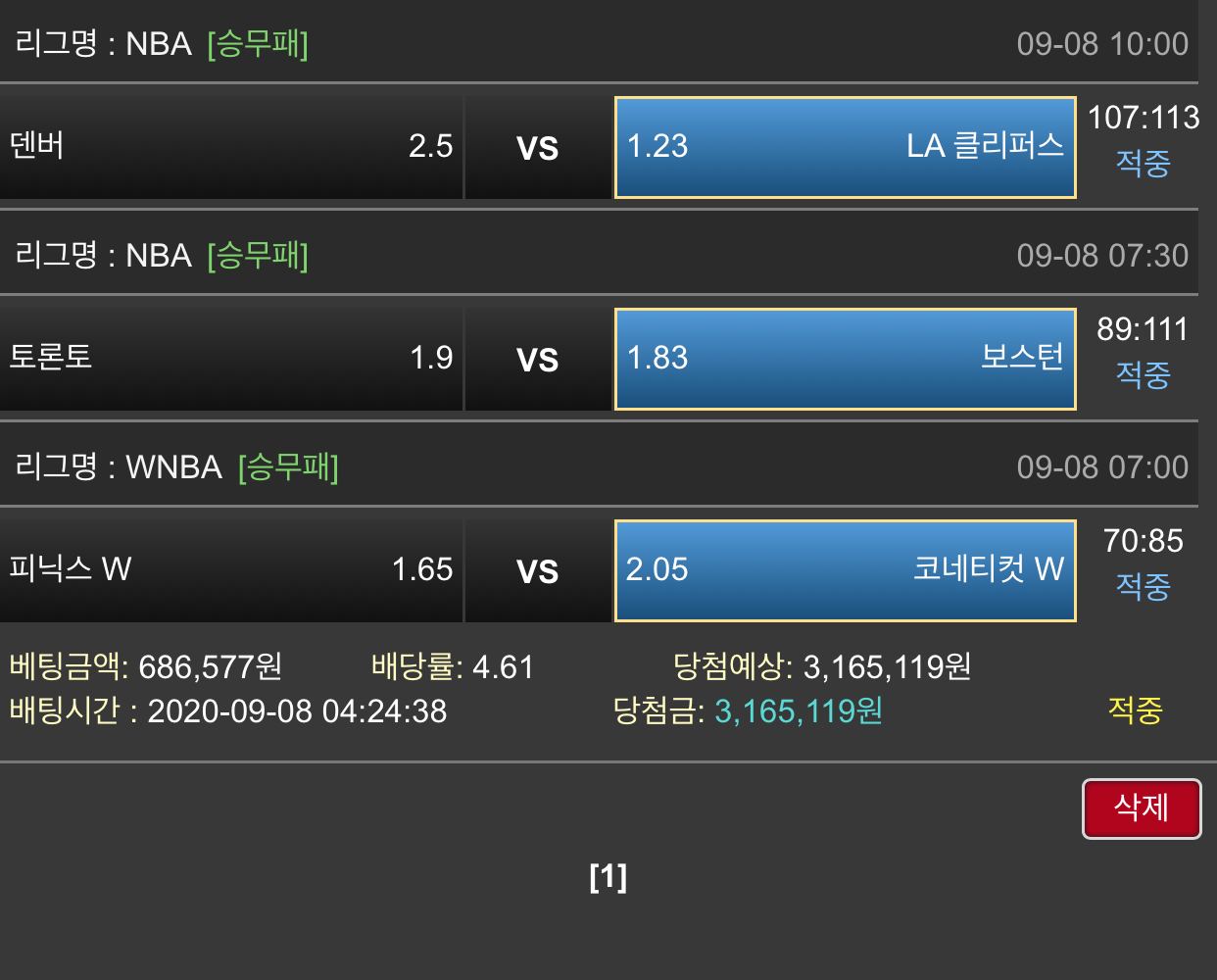Tap the 토론토 1.9 odds cell
This screenshot has width=1217, height=980.
(231, 359)
